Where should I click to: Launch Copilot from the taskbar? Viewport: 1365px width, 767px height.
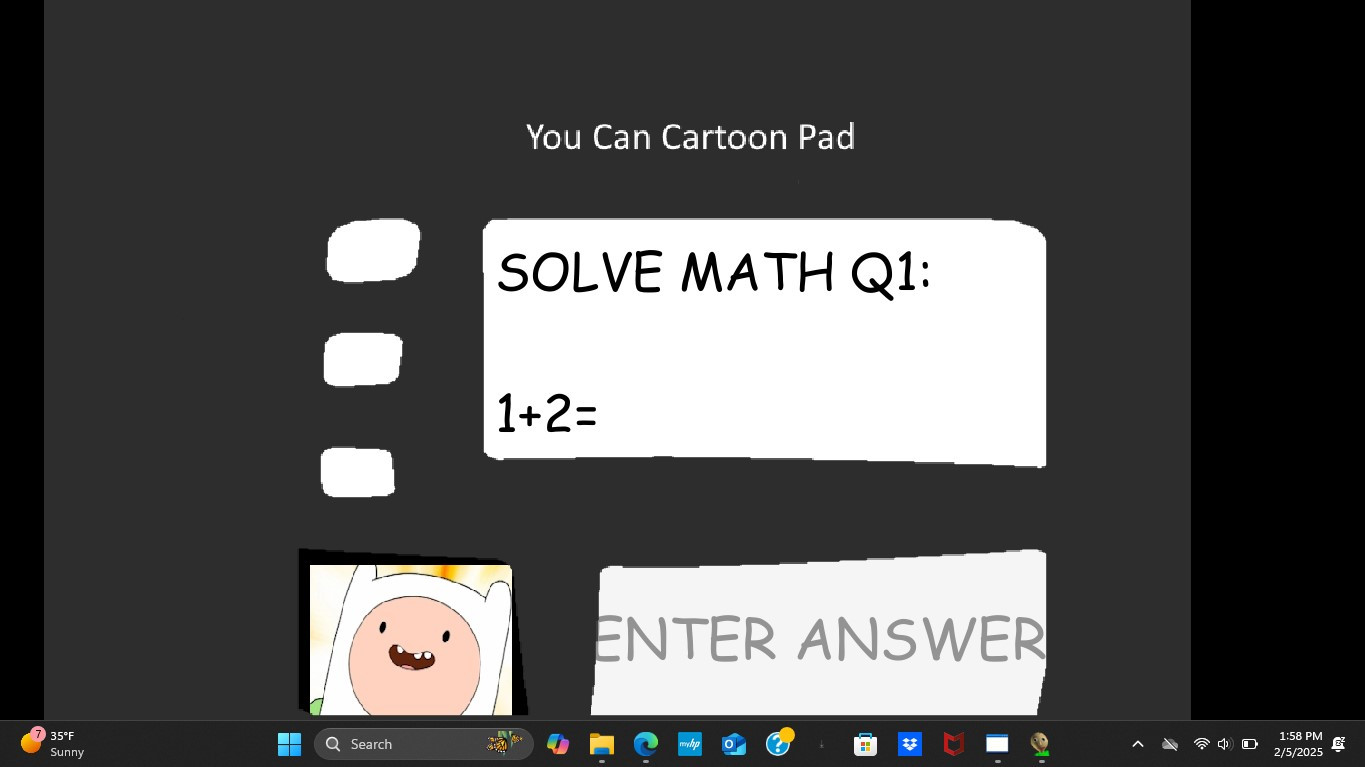tap(558, 744)
